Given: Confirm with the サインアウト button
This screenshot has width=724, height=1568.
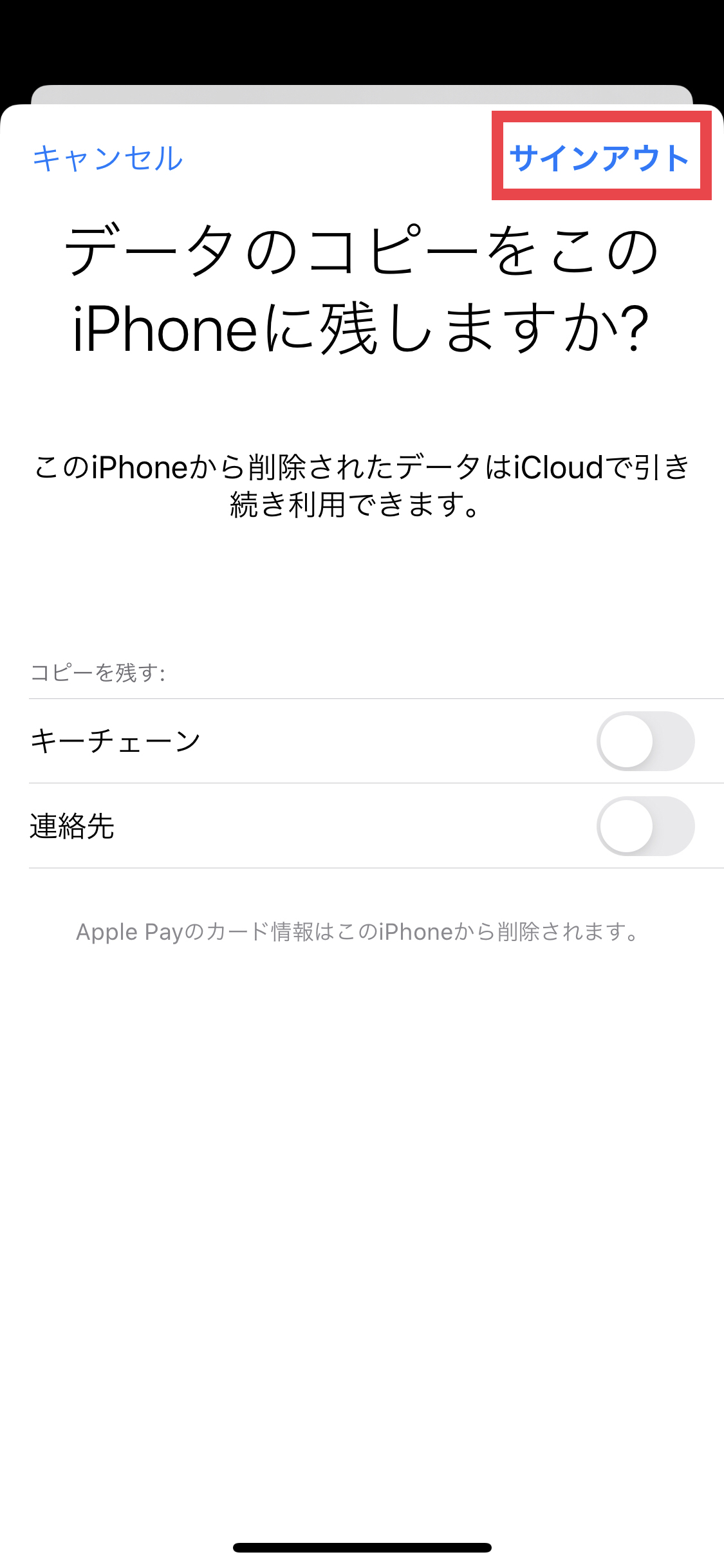Looking at the screenshot, I should (600, 158).
